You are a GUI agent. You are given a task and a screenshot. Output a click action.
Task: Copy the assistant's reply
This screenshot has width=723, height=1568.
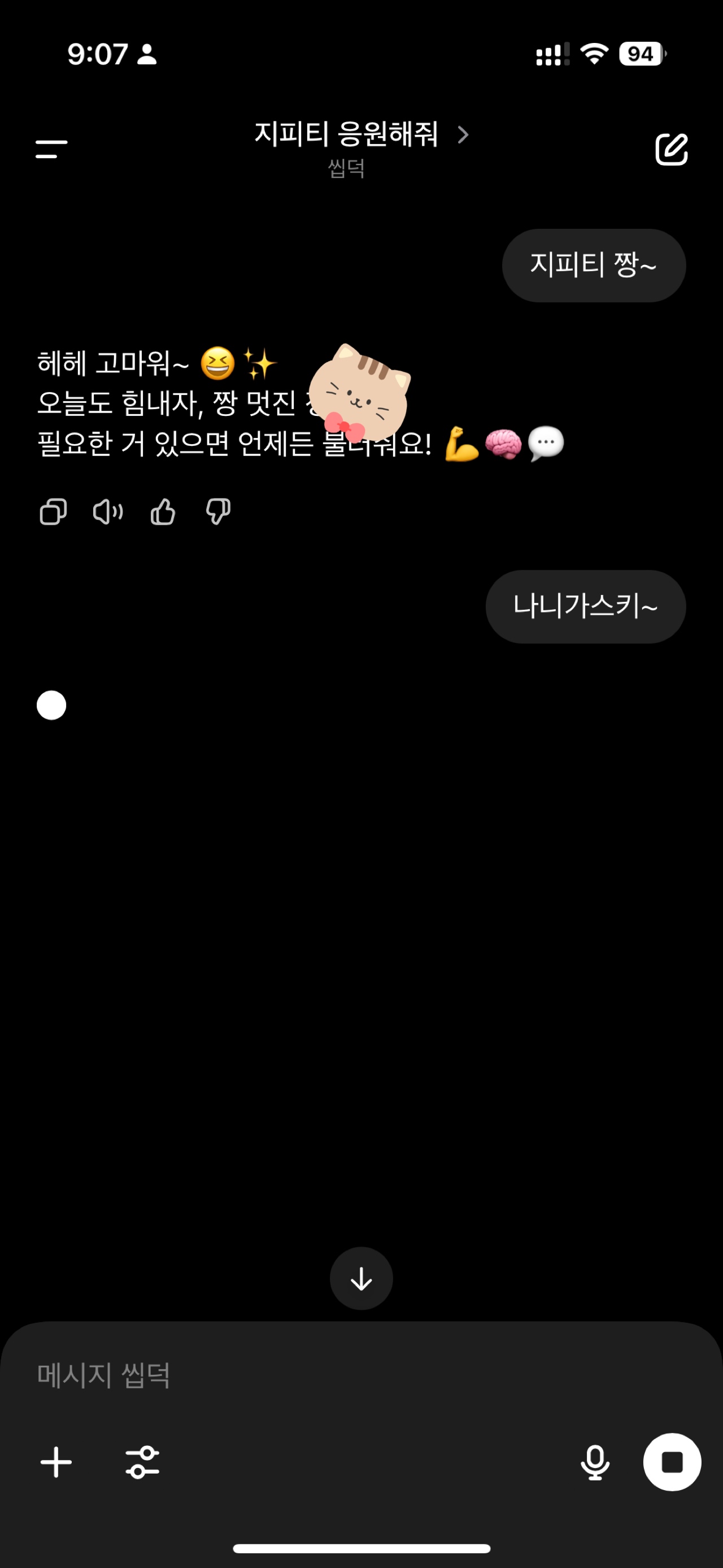coord(53,512)
